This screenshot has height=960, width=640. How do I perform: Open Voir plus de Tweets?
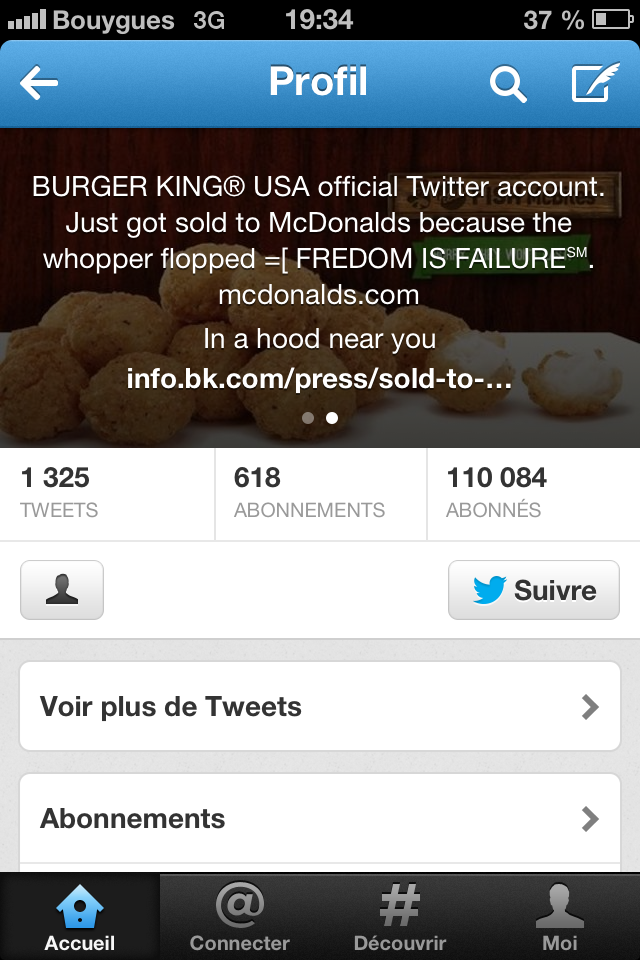[x=320, y=707]
